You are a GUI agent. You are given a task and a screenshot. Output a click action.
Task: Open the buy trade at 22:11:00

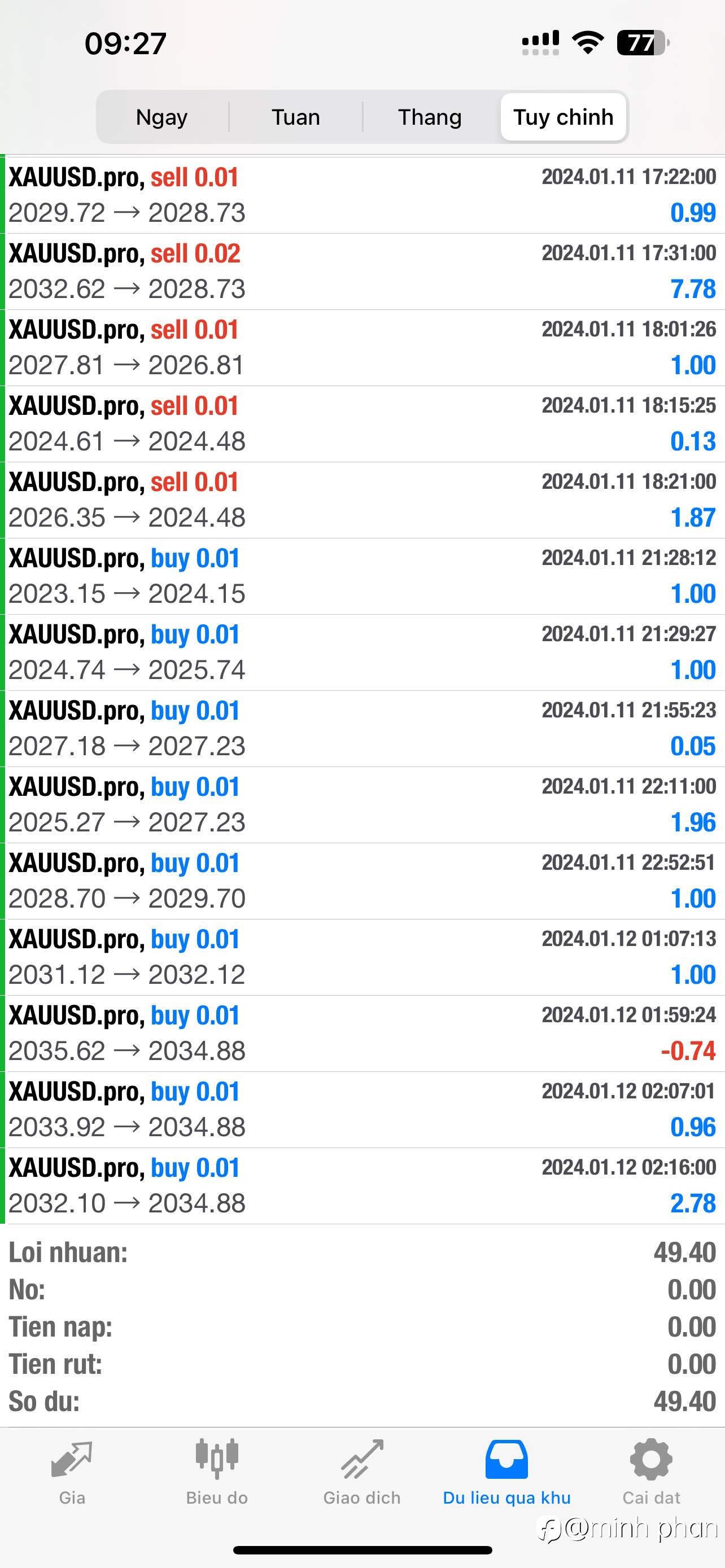(x=364, y=805)
